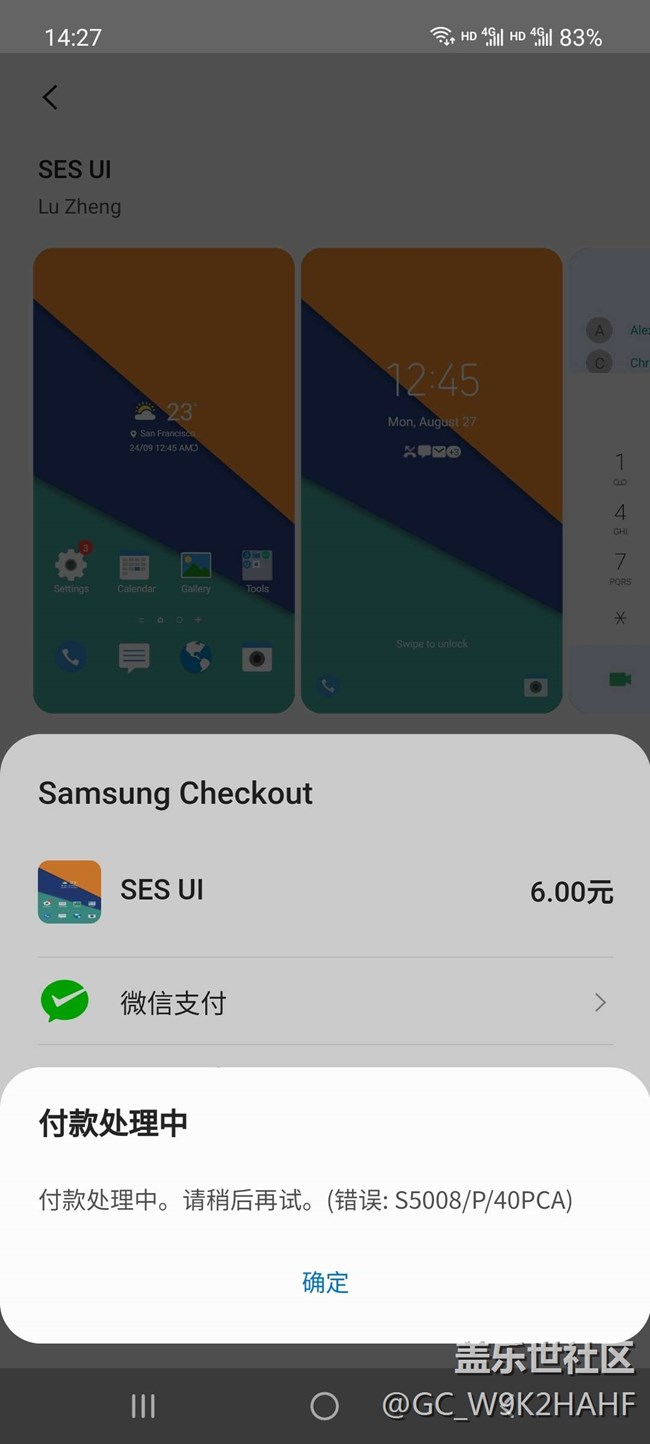Viewport: 650px width, 1444px height.
Task: Open the system recent apps button
Action: coord(143,1407)
